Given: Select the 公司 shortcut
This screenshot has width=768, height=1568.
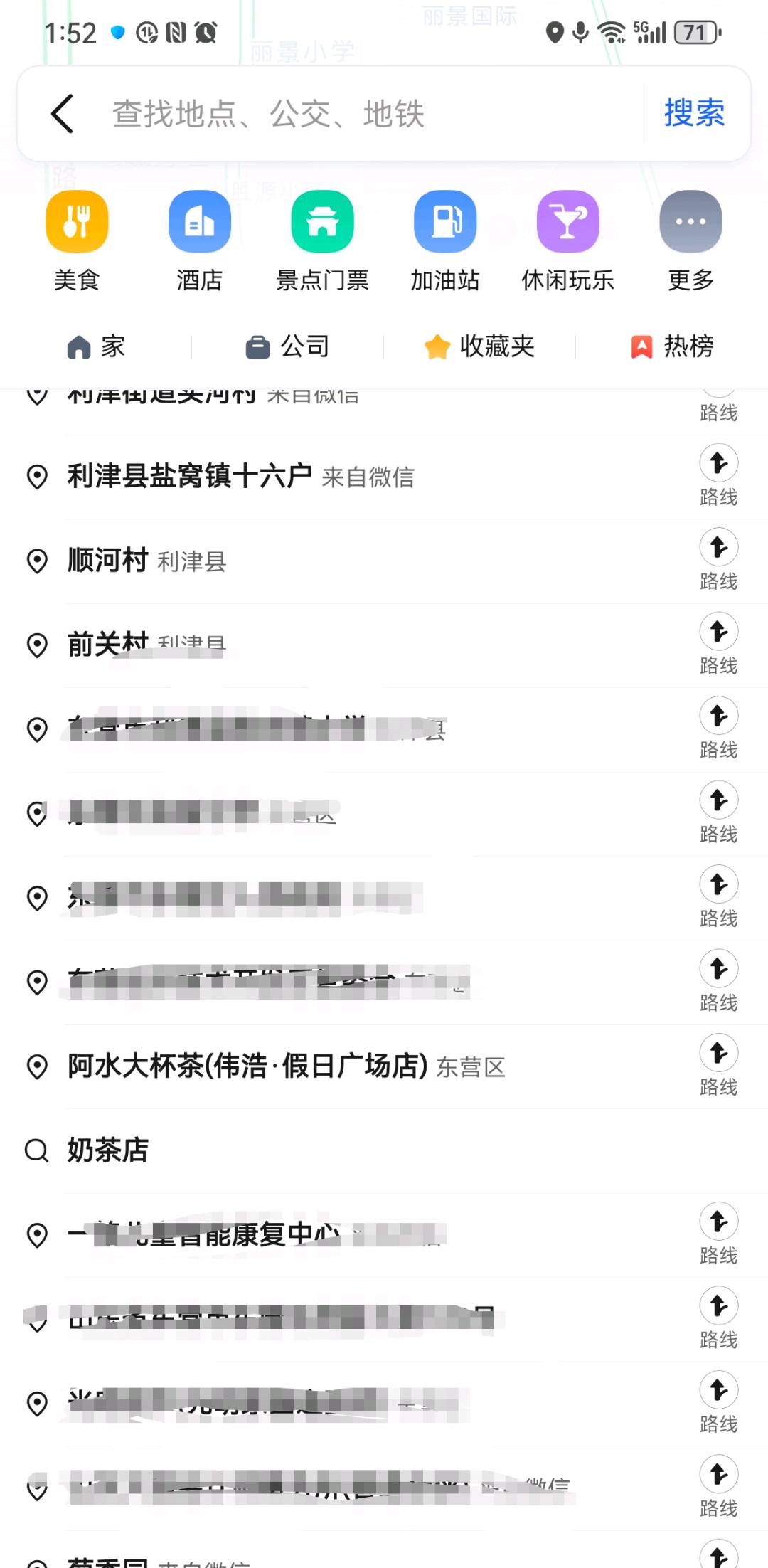Looking at the screenshot, I should click(287, 346).
